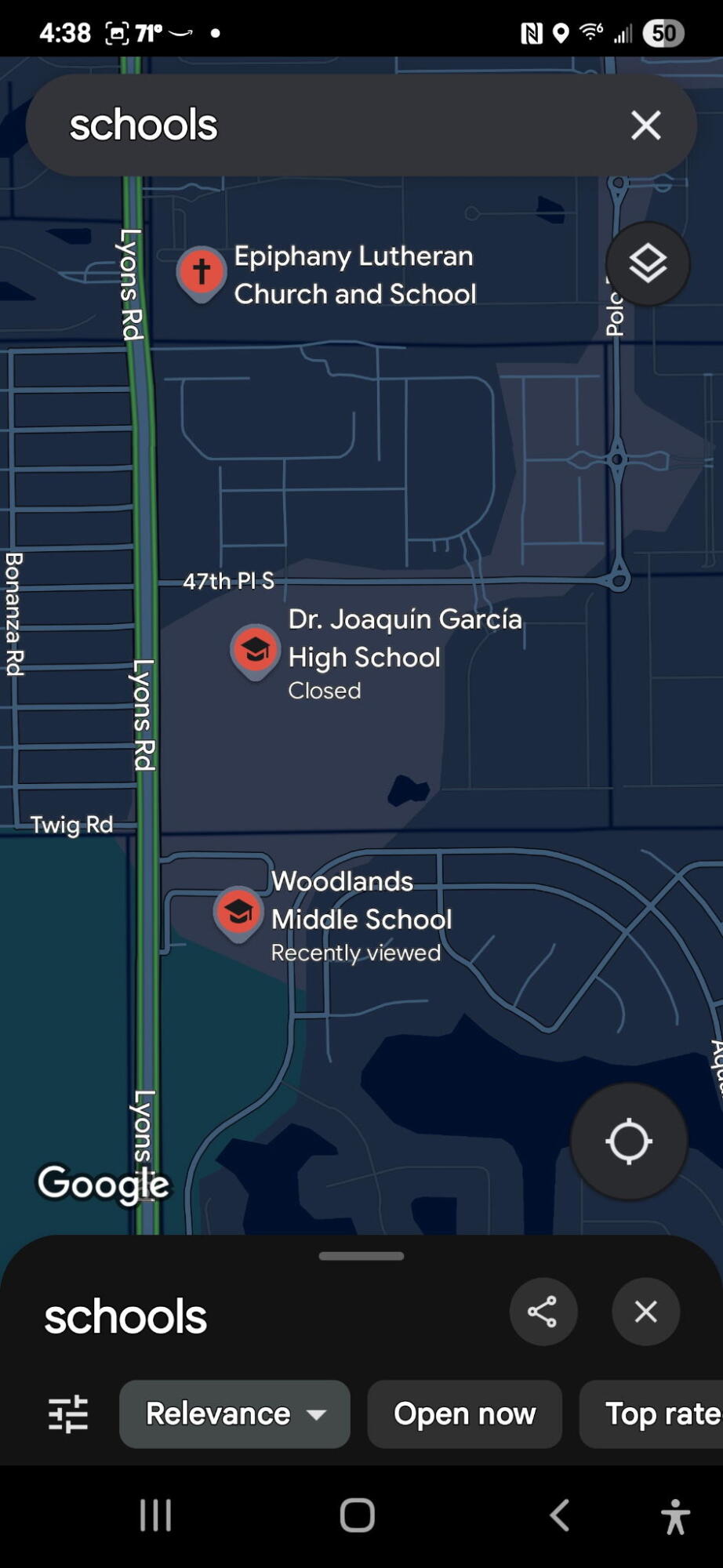Go back using system navigation

560,1515
